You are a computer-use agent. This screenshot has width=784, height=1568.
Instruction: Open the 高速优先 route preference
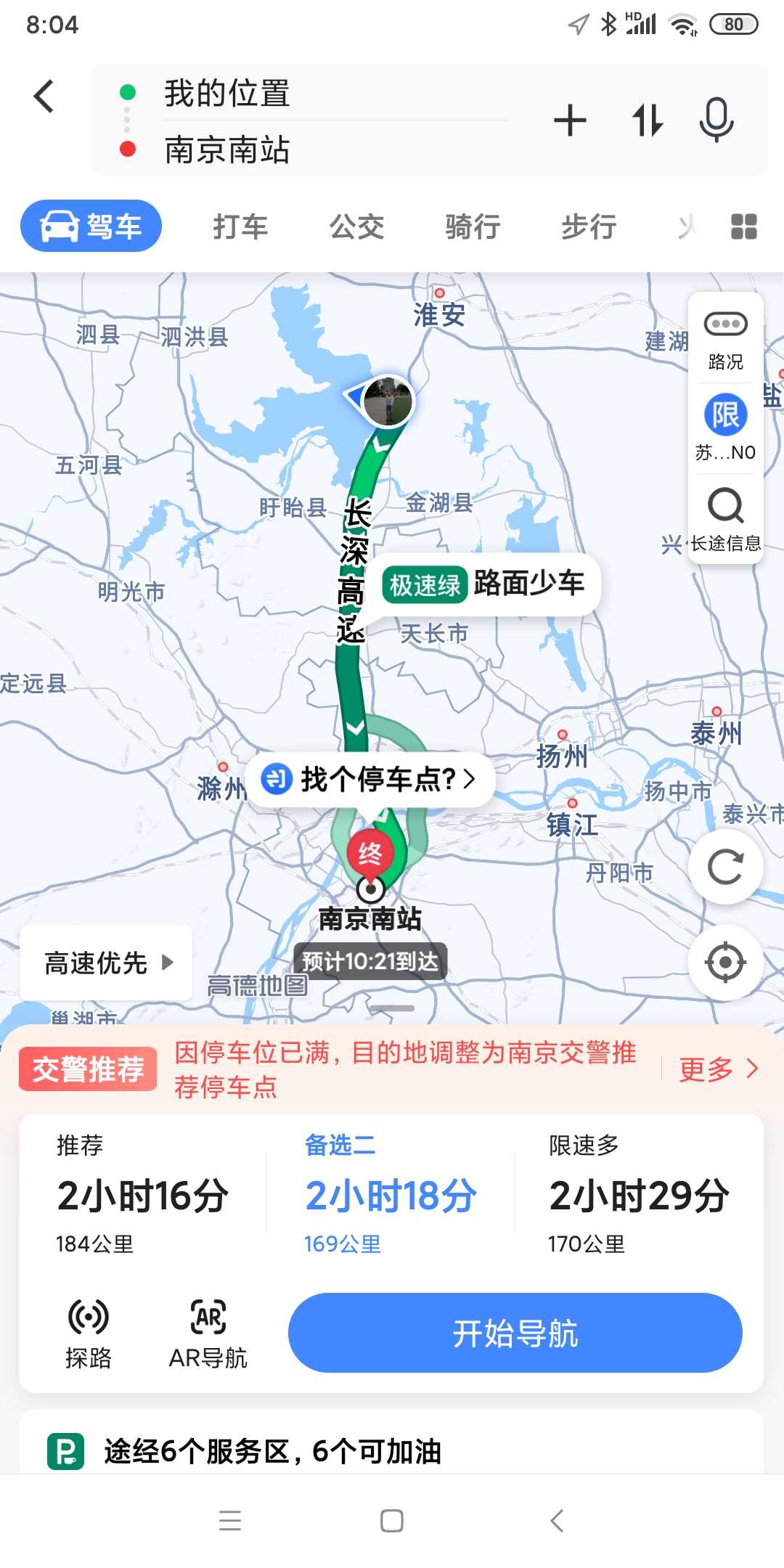coord(107,963)
